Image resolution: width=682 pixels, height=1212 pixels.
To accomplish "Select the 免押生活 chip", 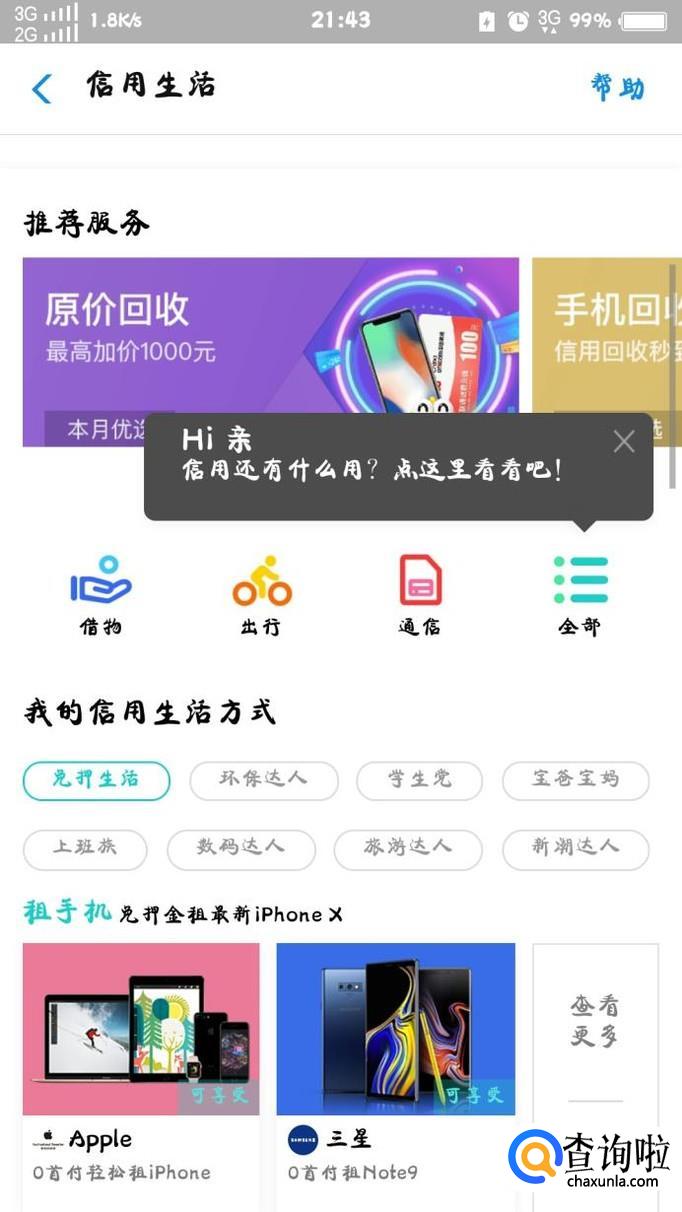I will point(96,780).
